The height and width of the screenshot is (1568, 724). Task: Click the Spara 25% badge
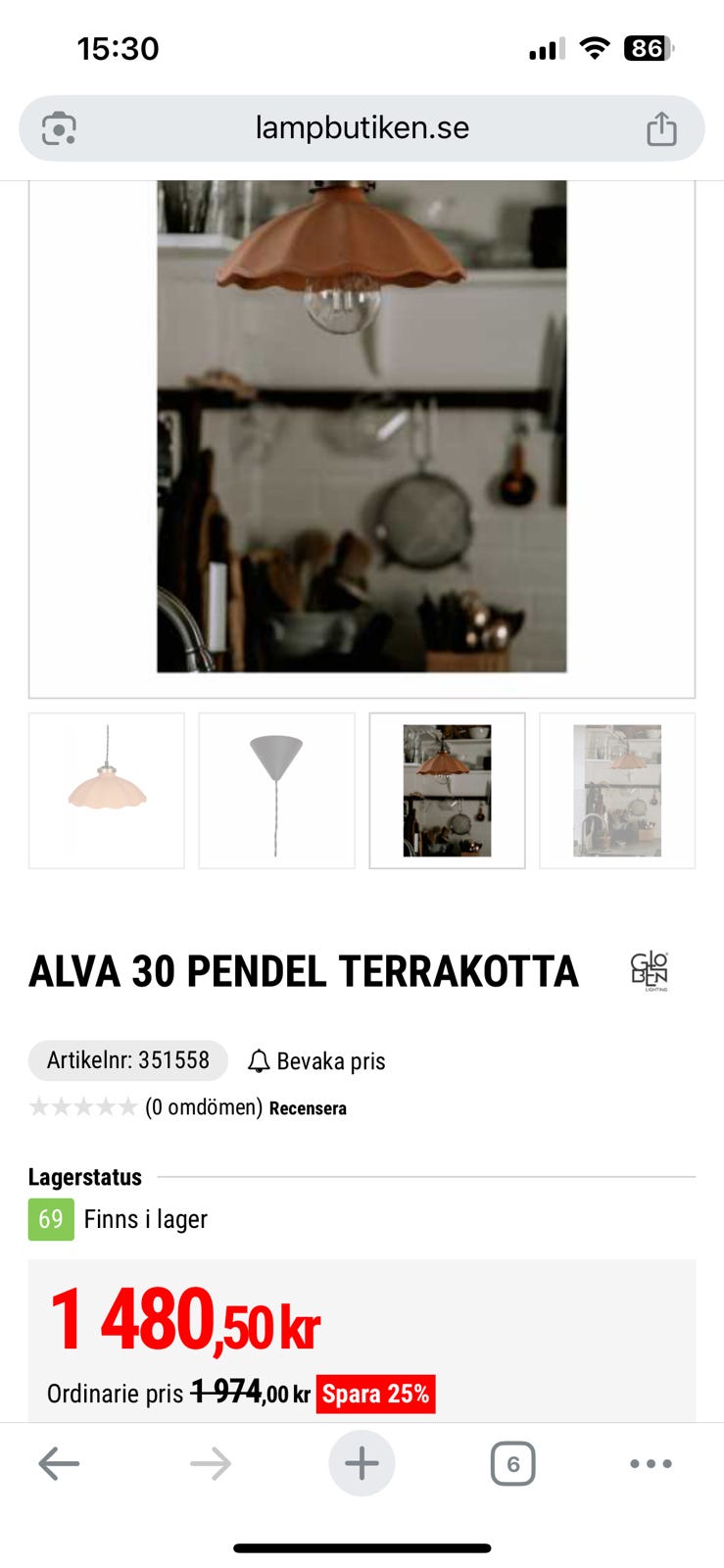(x=375, y=1393)
